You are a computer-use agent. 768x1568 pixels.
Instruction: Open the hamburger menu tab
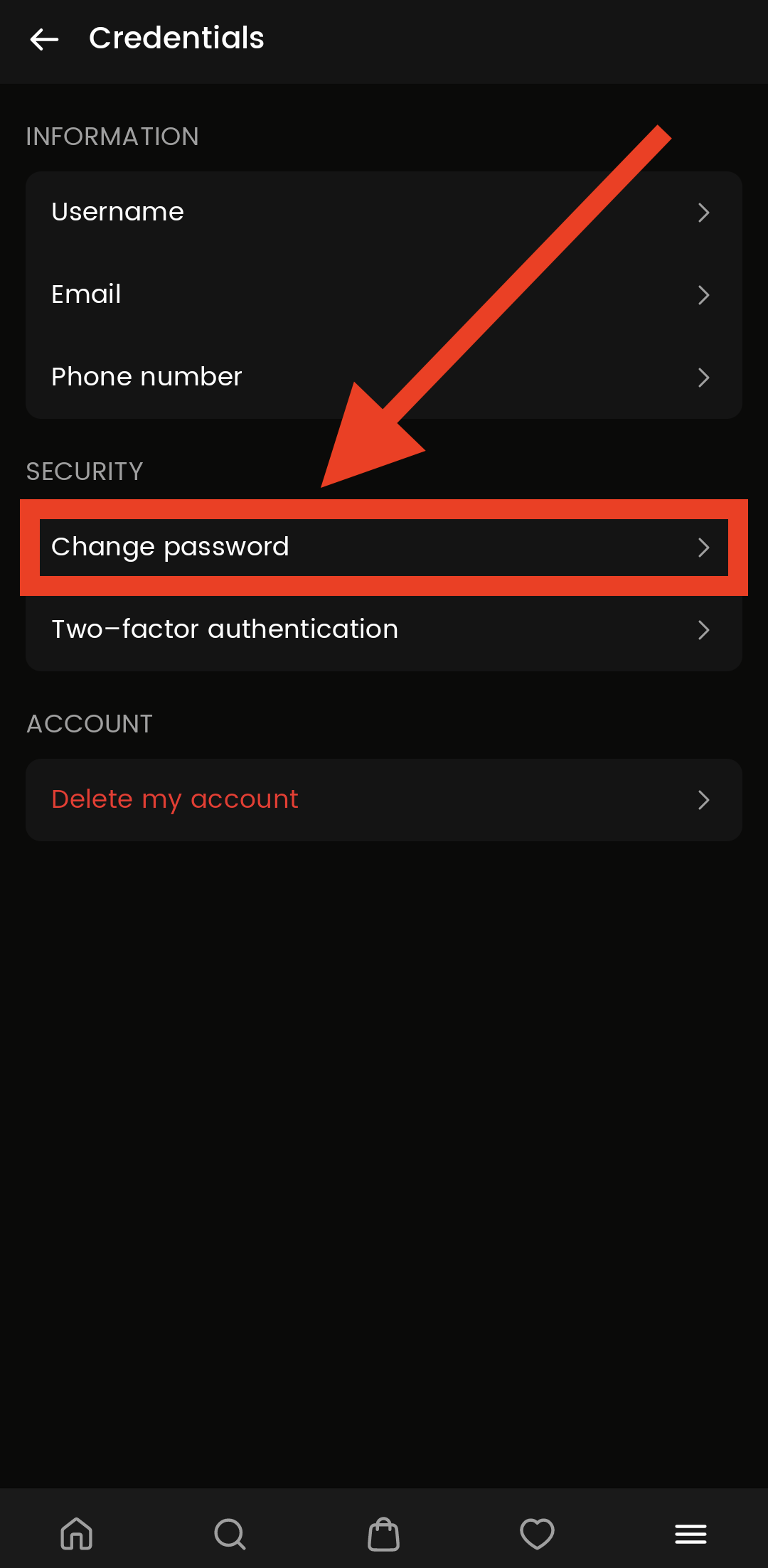[x=690, y=1533]
